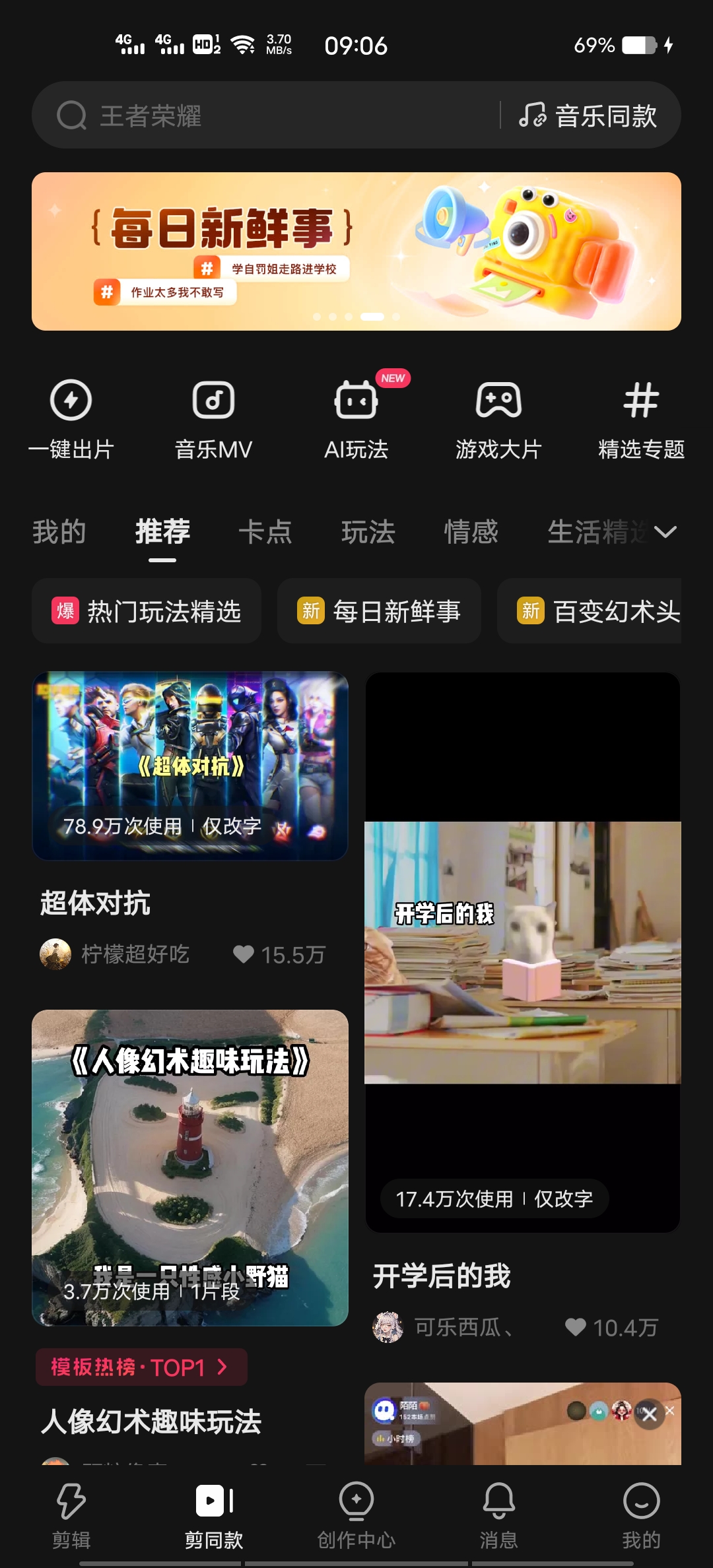713x1568 pixels.
Task: Switch to the 卡点 category tab
Action: click(x=265, y=532)
